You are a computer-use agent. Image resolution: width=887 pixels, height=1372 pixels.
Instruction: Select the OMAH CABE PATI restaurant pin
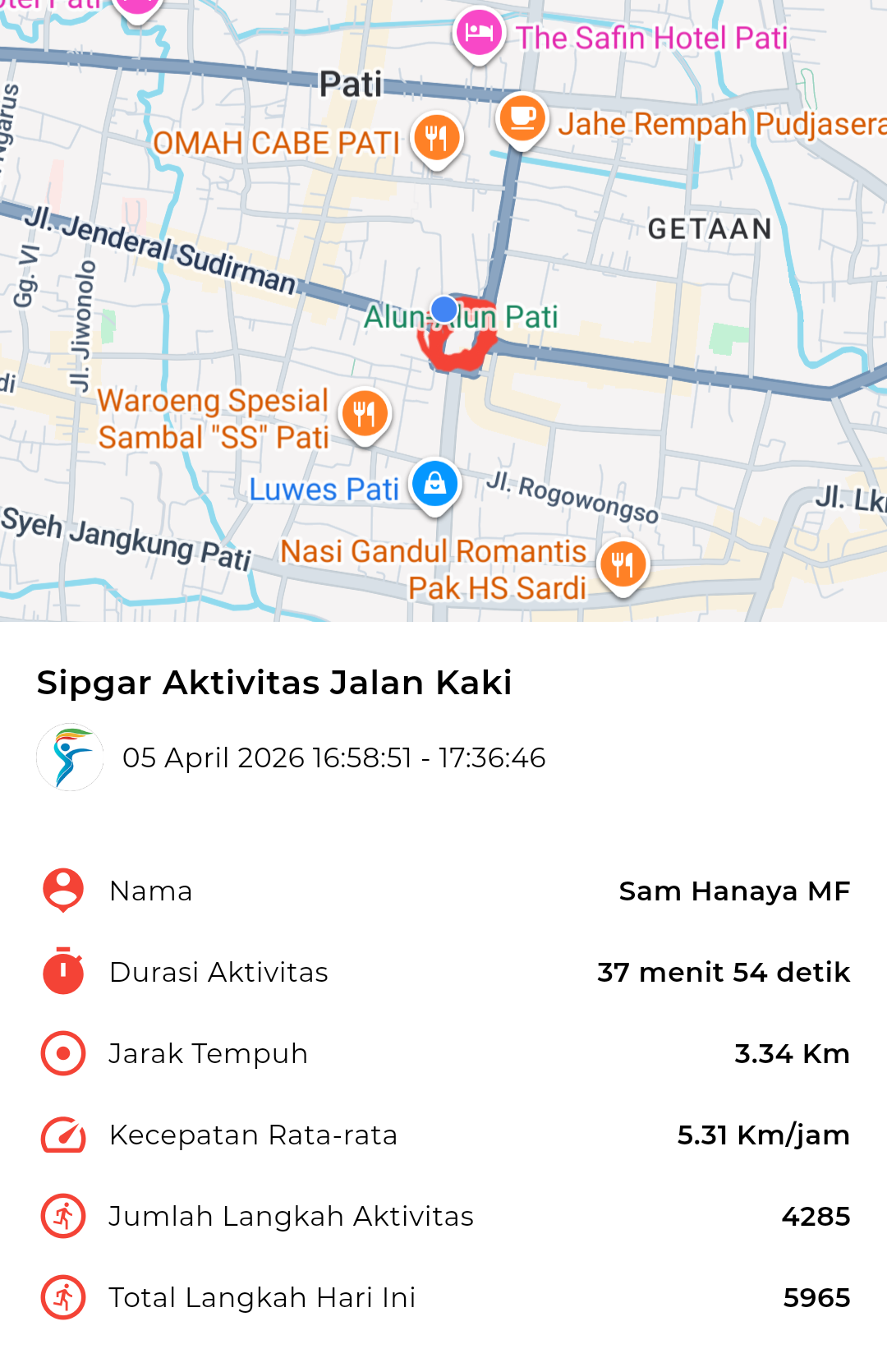tap(437, 137)
